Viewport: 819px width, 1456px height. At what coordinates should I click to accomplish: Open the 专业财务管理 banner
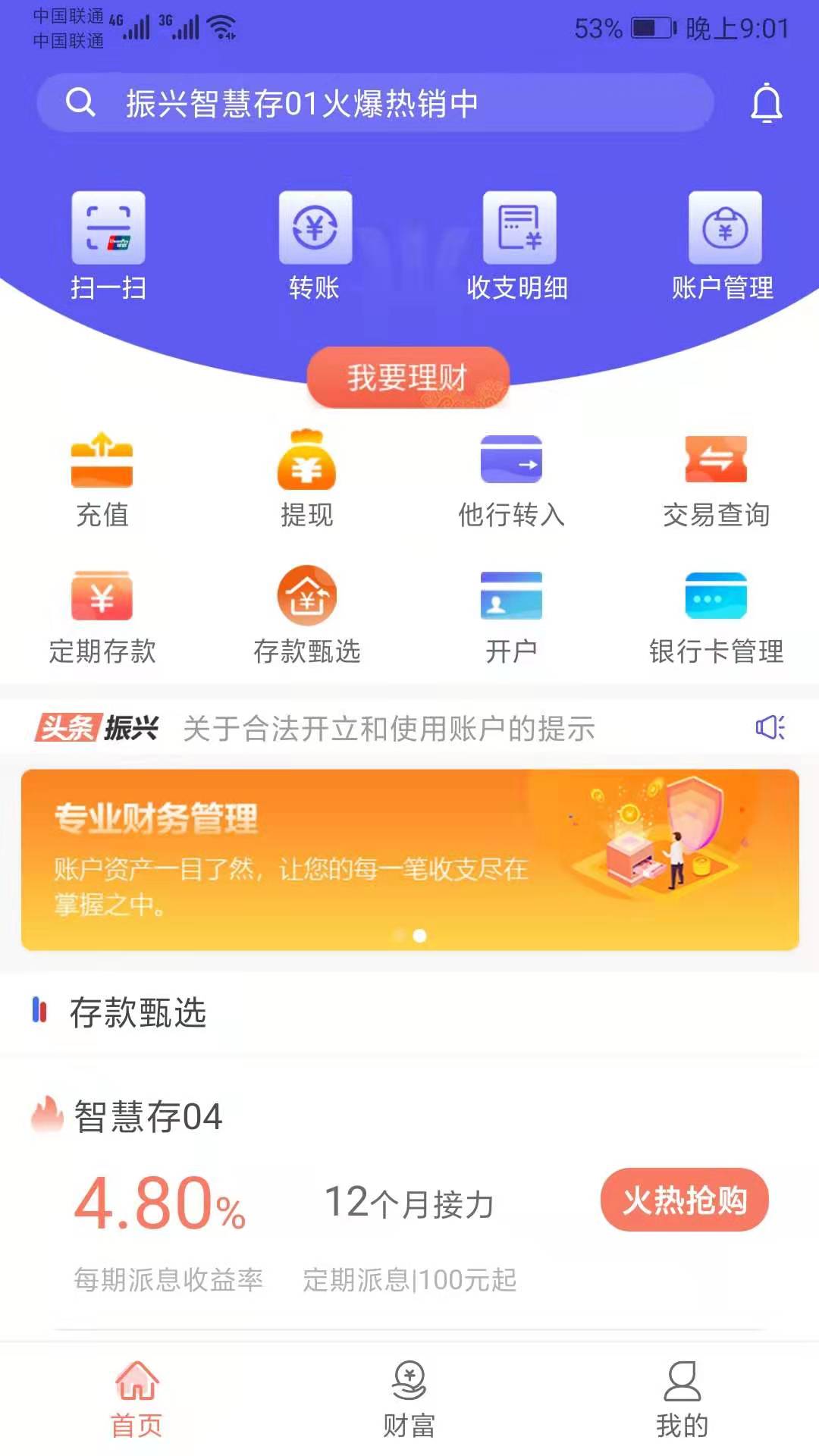pyautogui.click(x=409, y=859)
